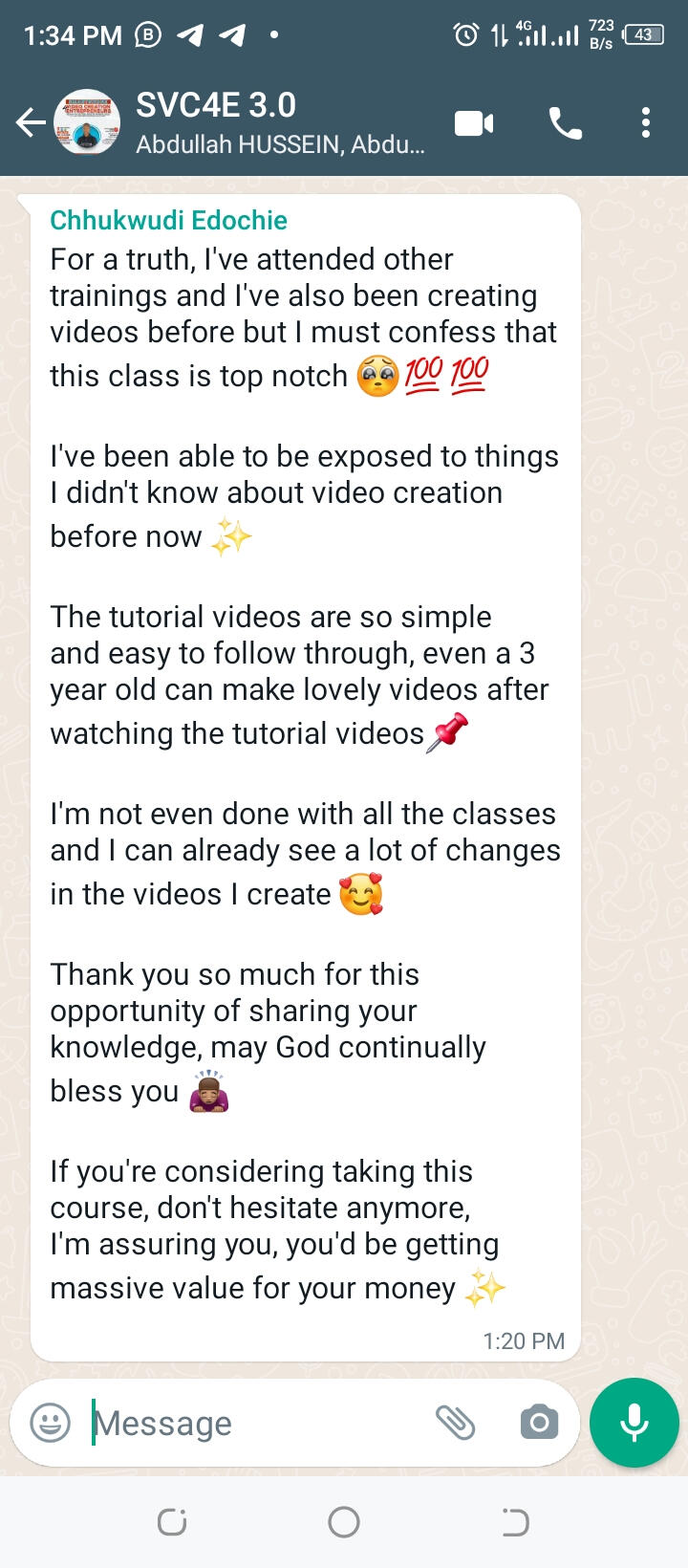Start a group video call
The image size is (688, 1568).
[x=474, y=123]
